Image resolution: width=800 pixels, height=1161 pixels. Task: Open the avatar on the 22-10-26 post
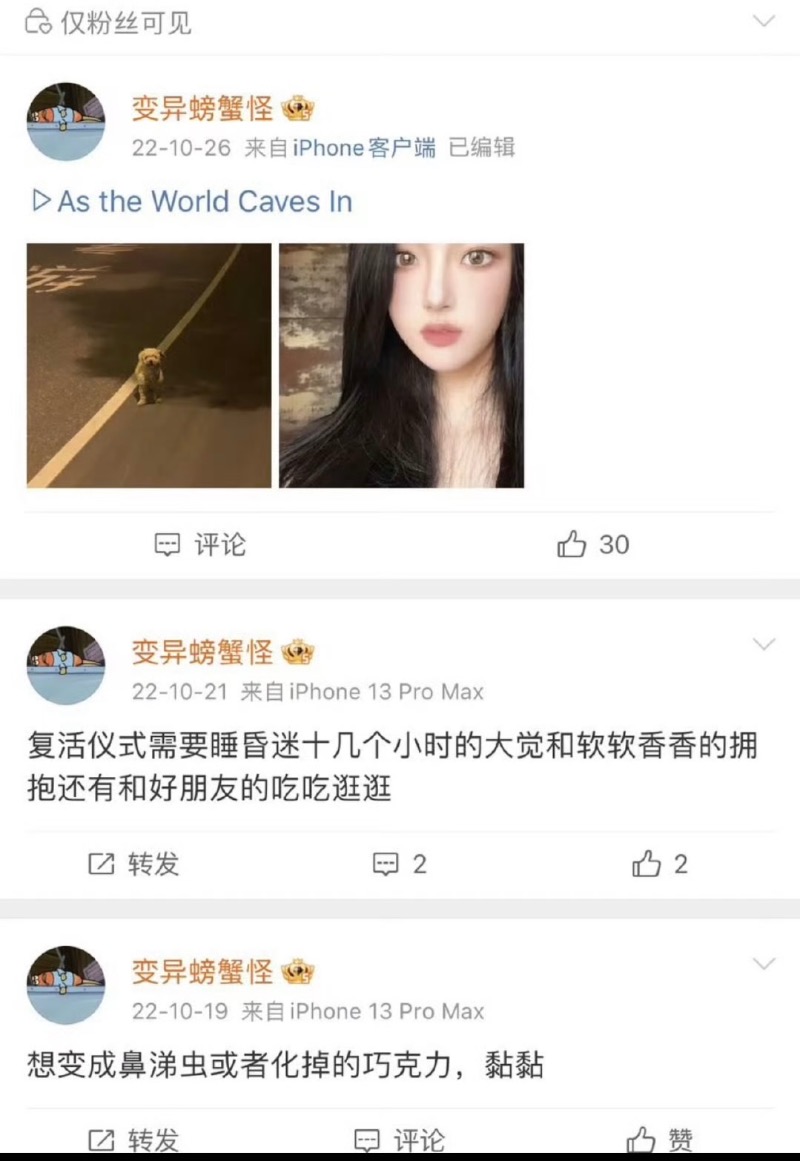click(x=65, y=123)
